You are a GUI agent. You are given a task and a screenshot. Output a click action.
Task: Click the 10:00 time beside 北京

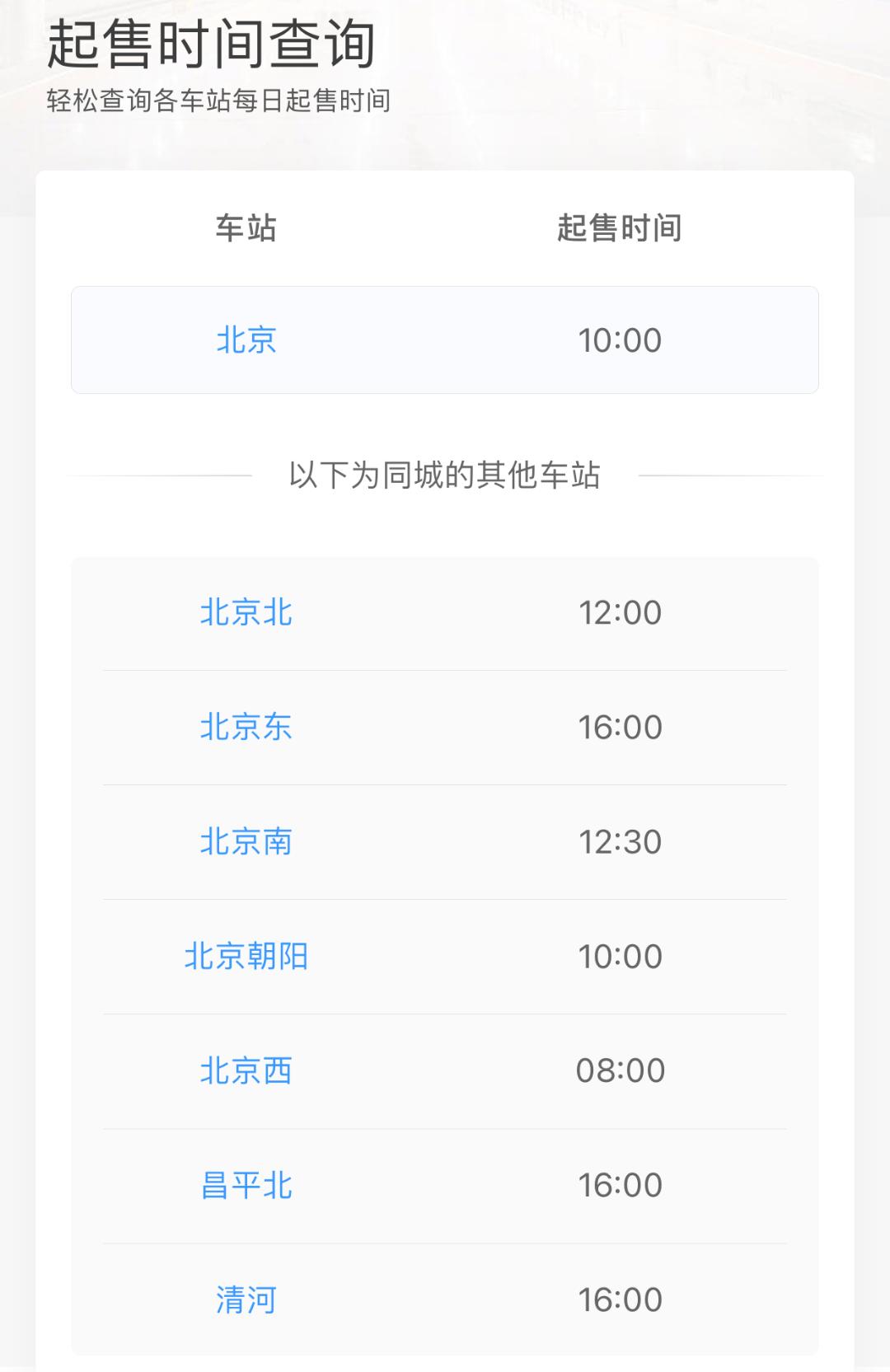coord(620,339)
